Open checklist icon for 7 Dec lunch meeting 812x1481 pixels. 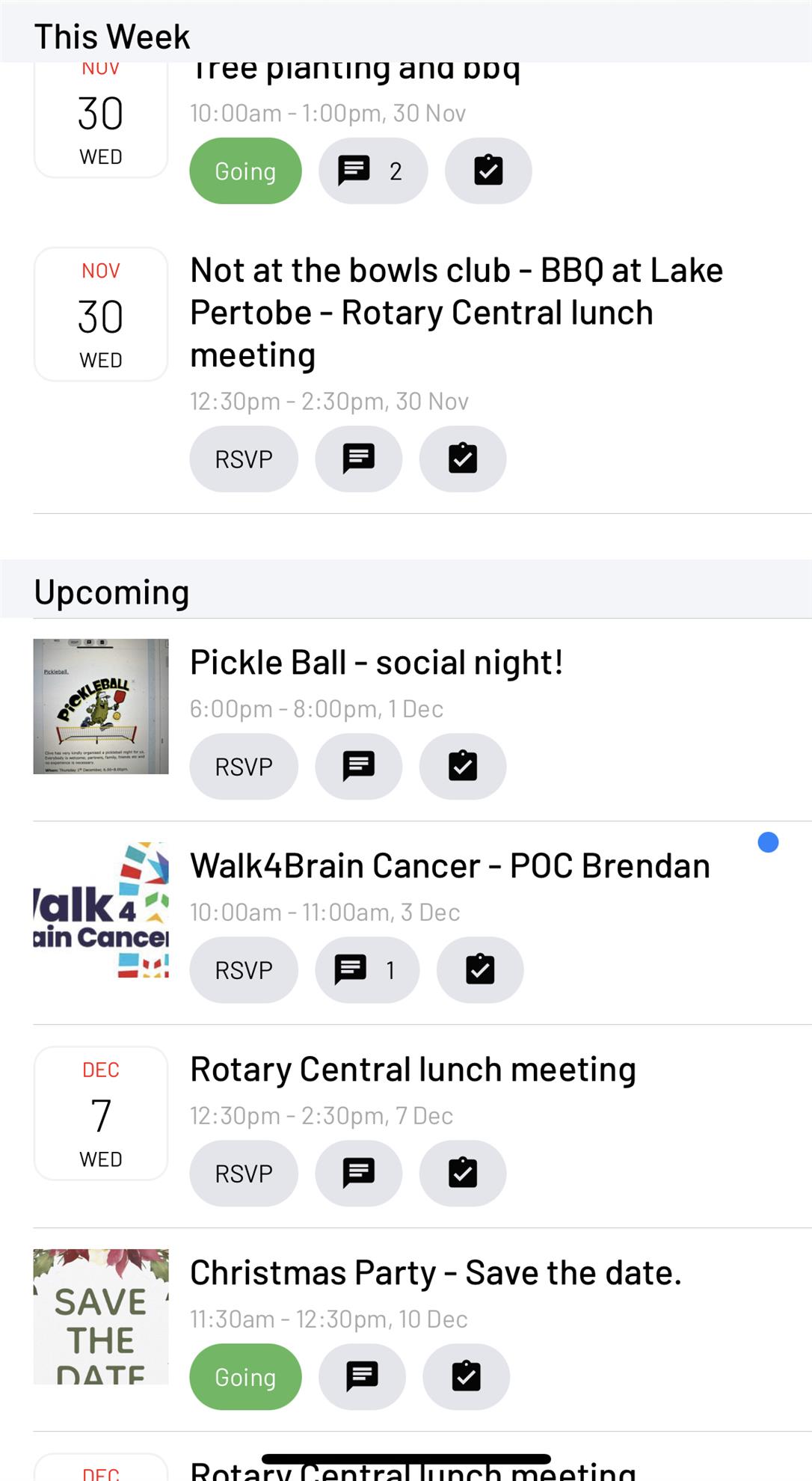pyautogui.click(x=463, y=1174)
